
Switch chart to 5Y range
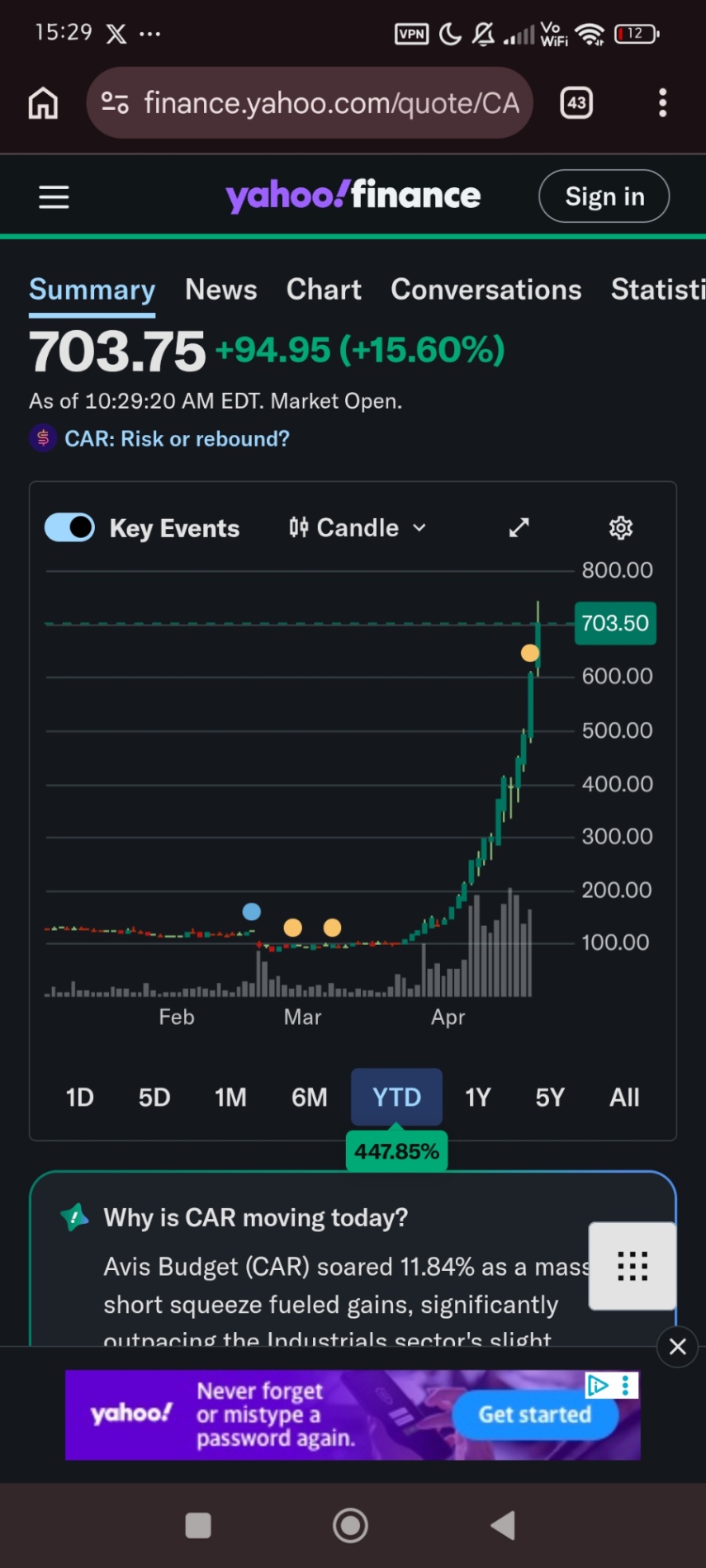pyautogui.click(x=550, y=1098)
